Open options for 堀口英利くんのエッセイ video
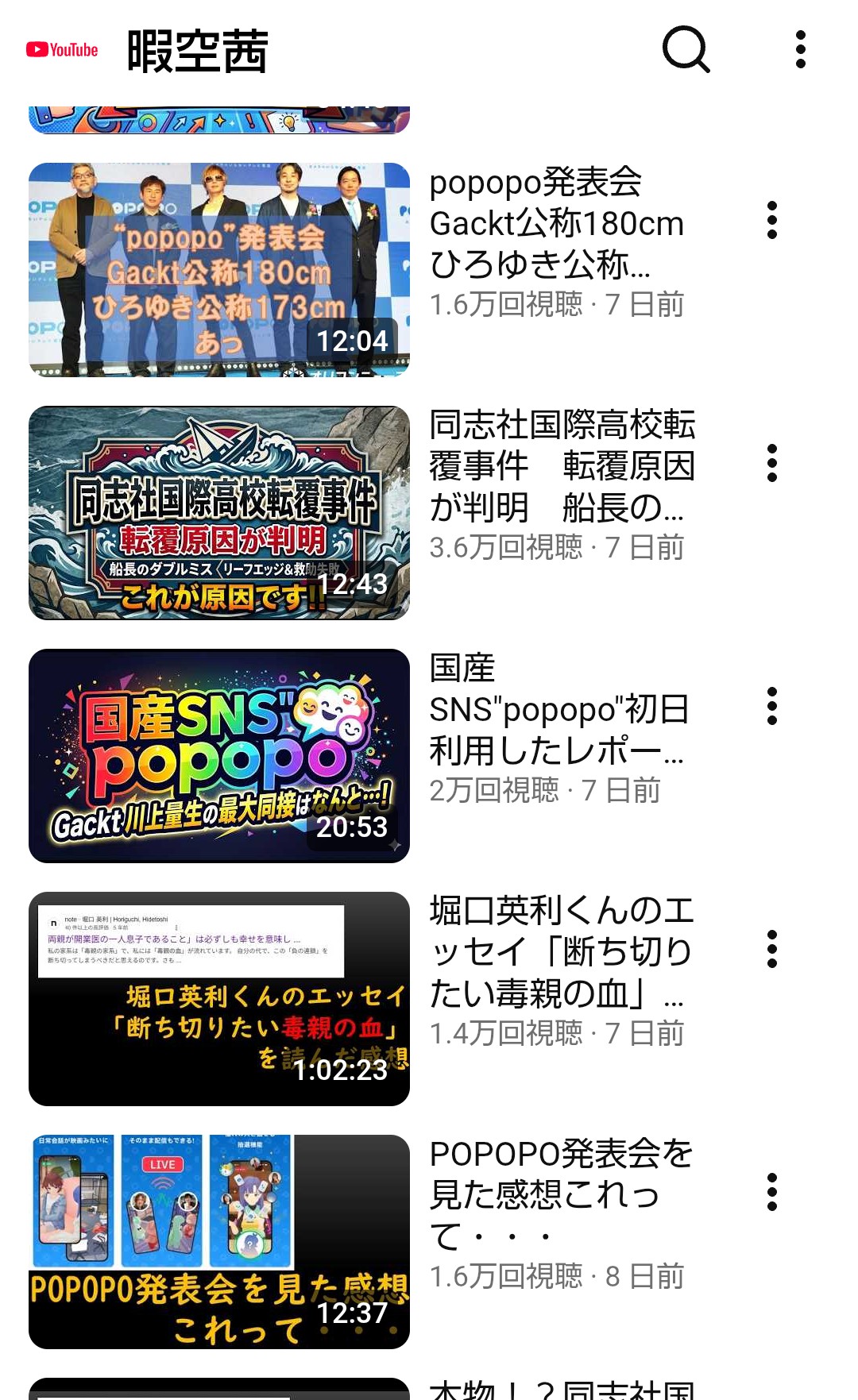858x1400 pixels. [x=771, y=949]
